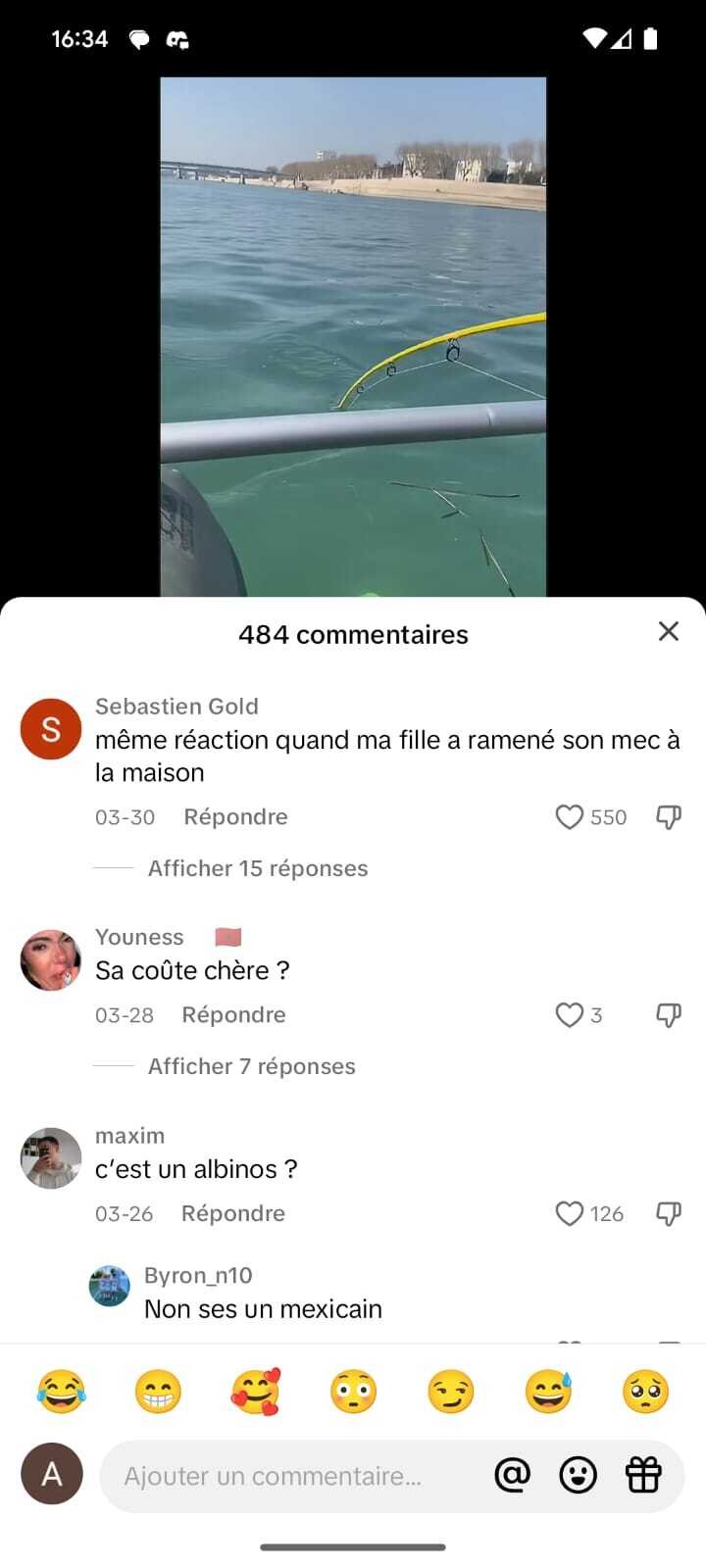The image size is (706, 1568).
Task: Reply to Youness's comment
Action: [x=233, y=1014]
